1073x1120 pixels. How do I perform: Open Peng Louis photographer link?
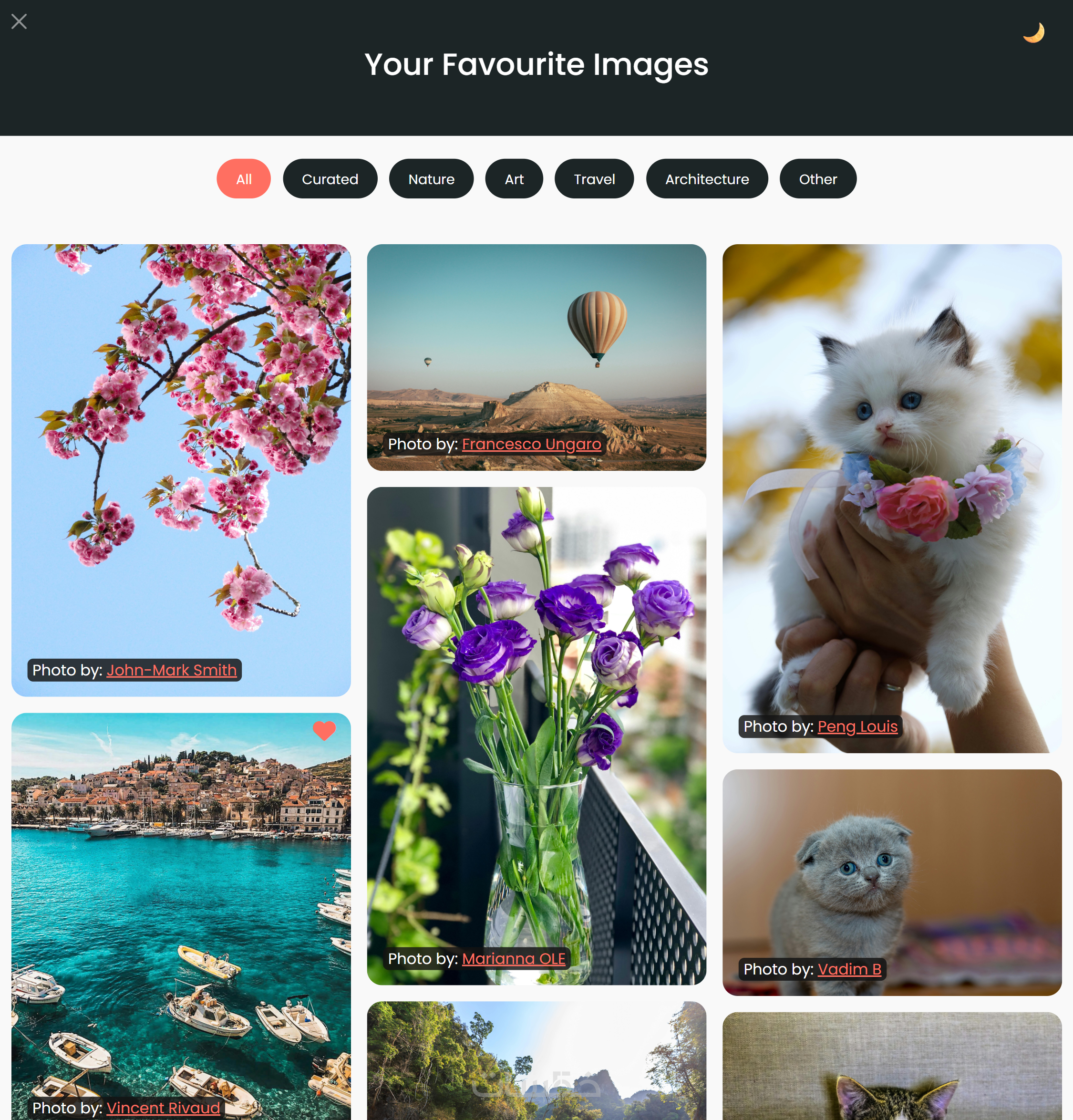coord(857,726)
